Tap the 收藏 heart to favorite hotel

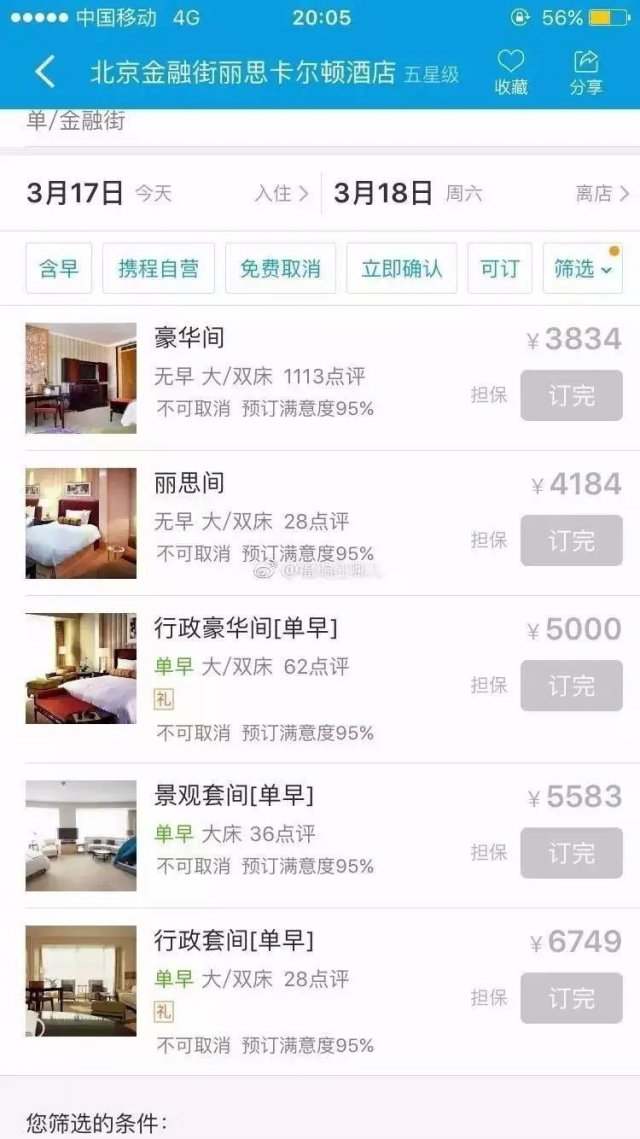(511, 72)
